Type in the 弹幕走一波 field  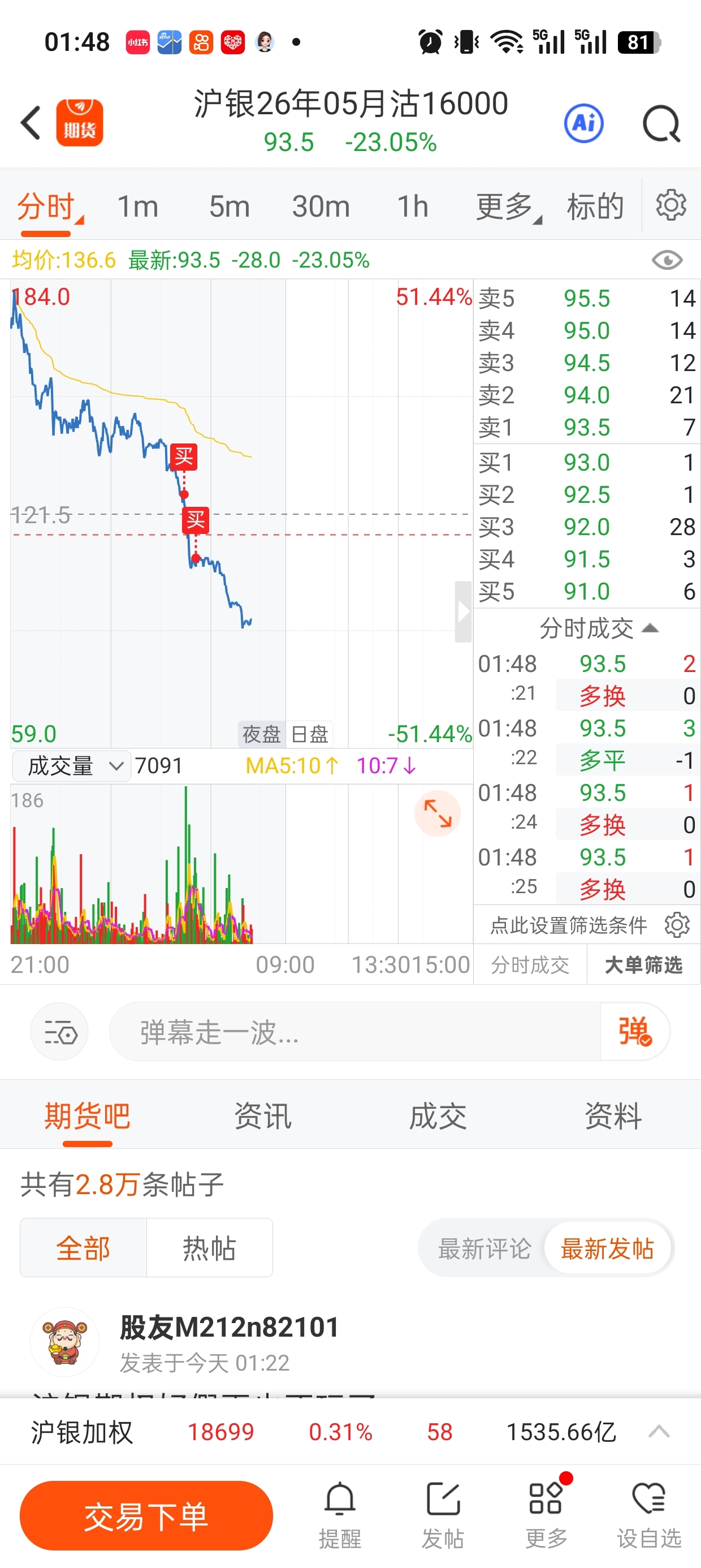(354, 1032)
